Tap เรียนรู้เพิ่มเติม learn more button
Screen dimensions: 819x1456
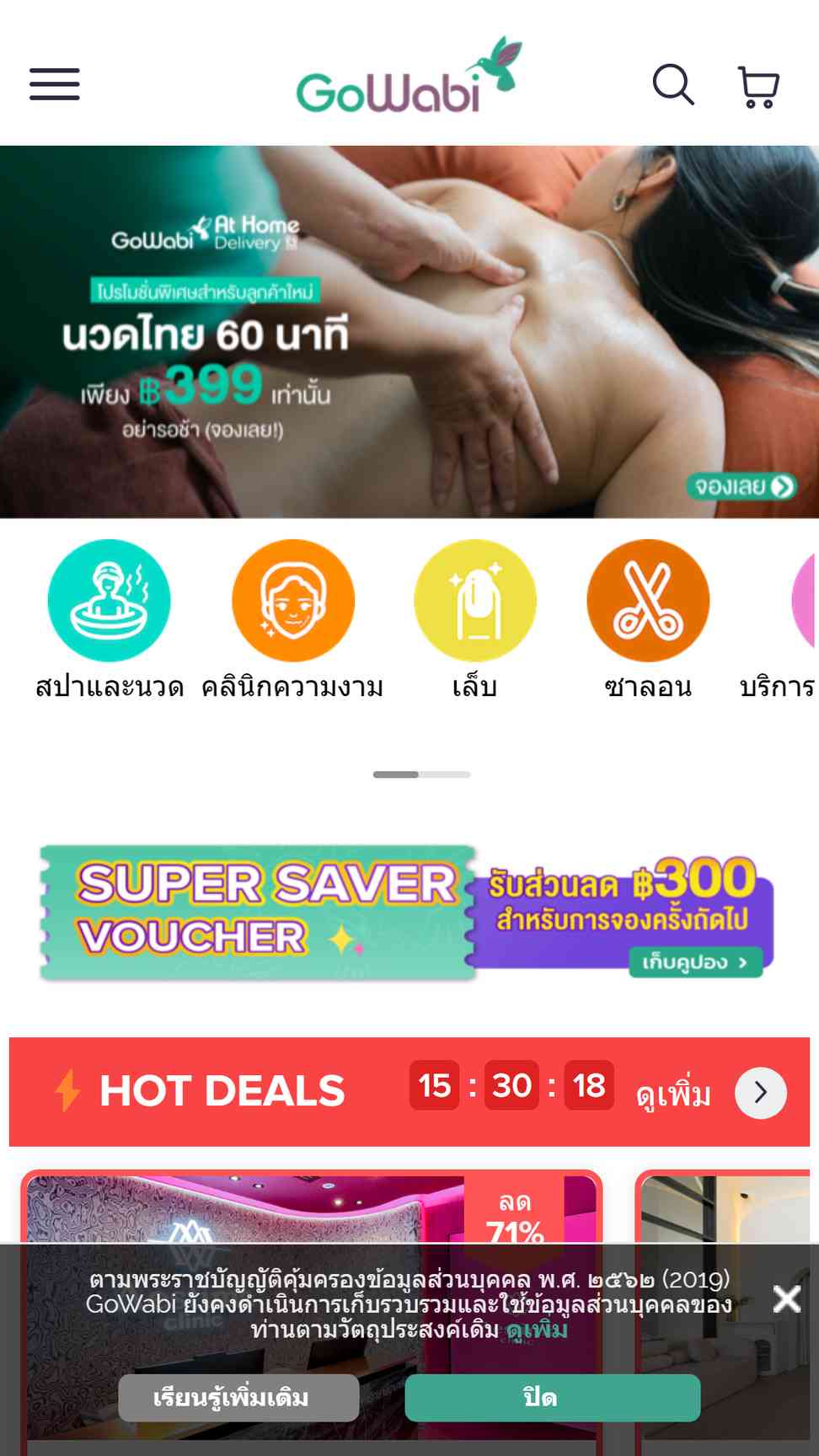(238, 1398)
